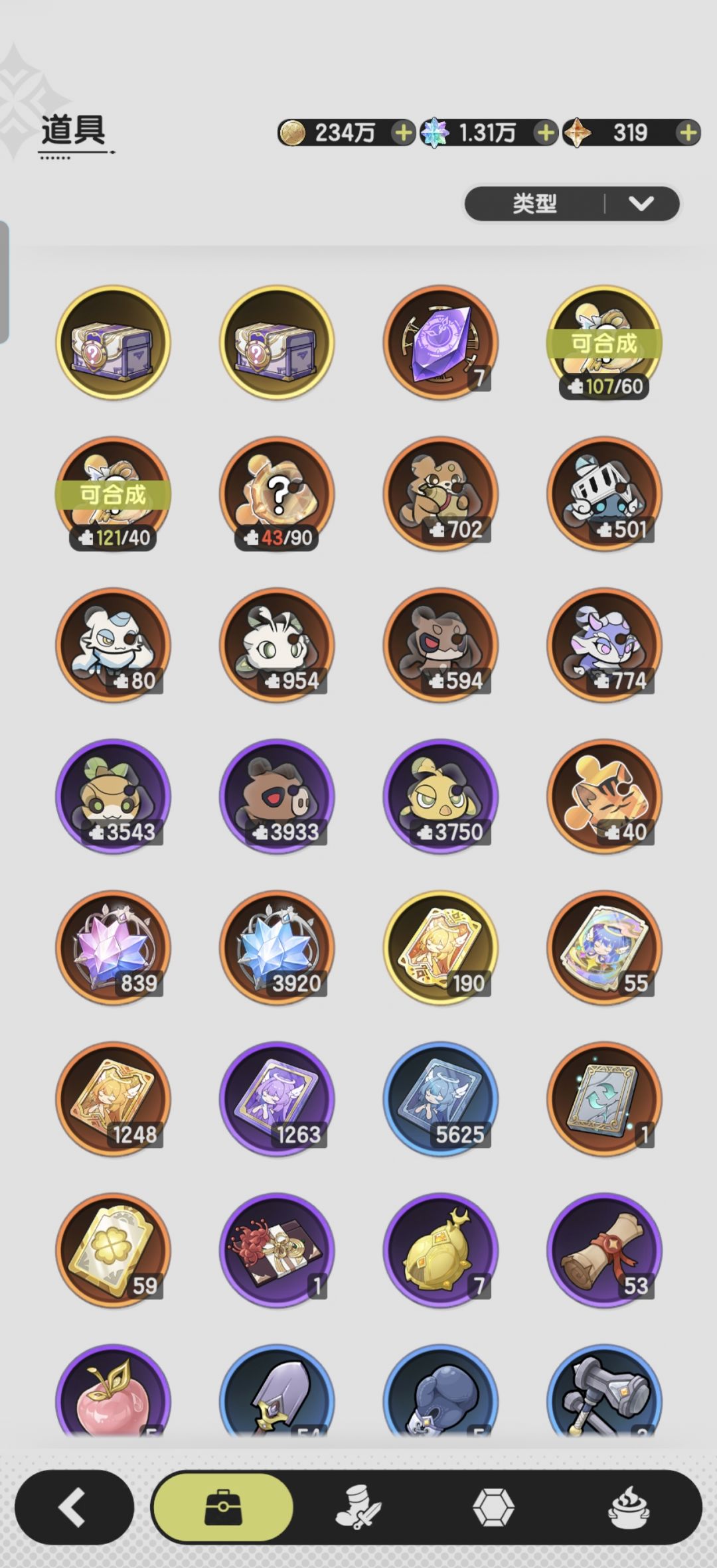This screenshot has width=717, height=1568.
Task: Switch to the steaming pot tab
Action: [x=629, y=1507]
